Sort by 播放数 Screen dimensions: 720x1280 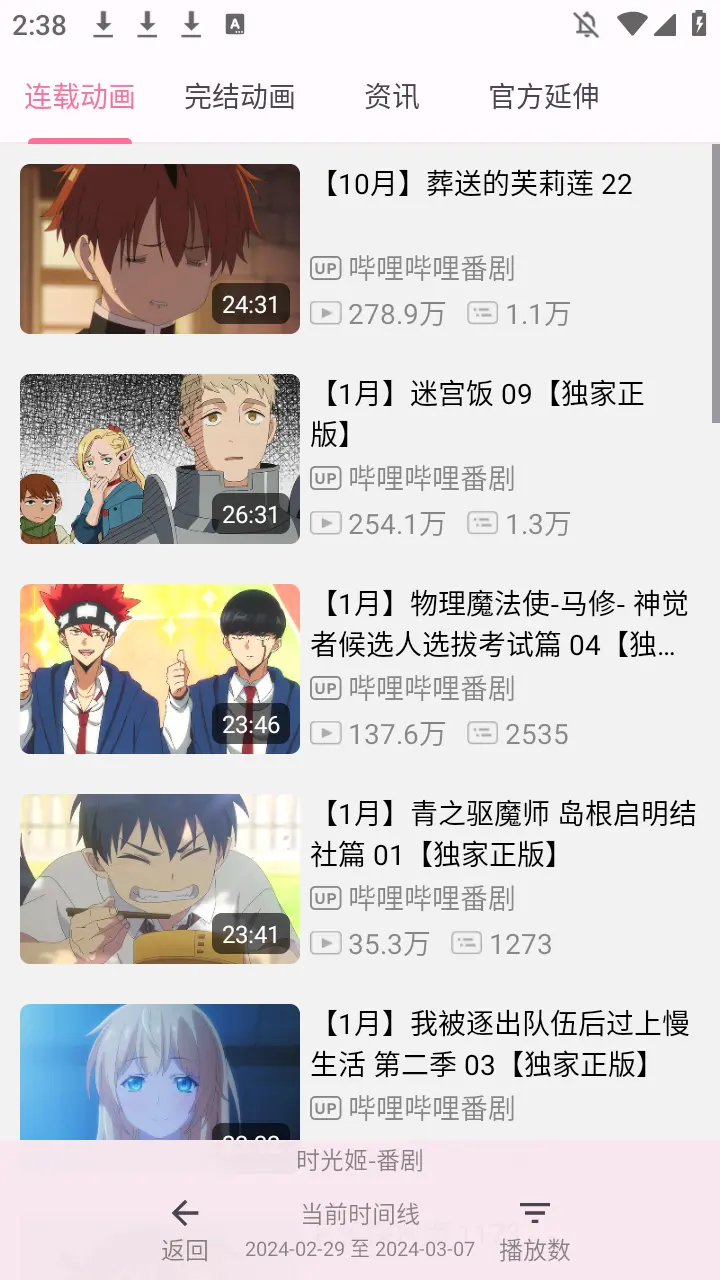click(535, 1230)
